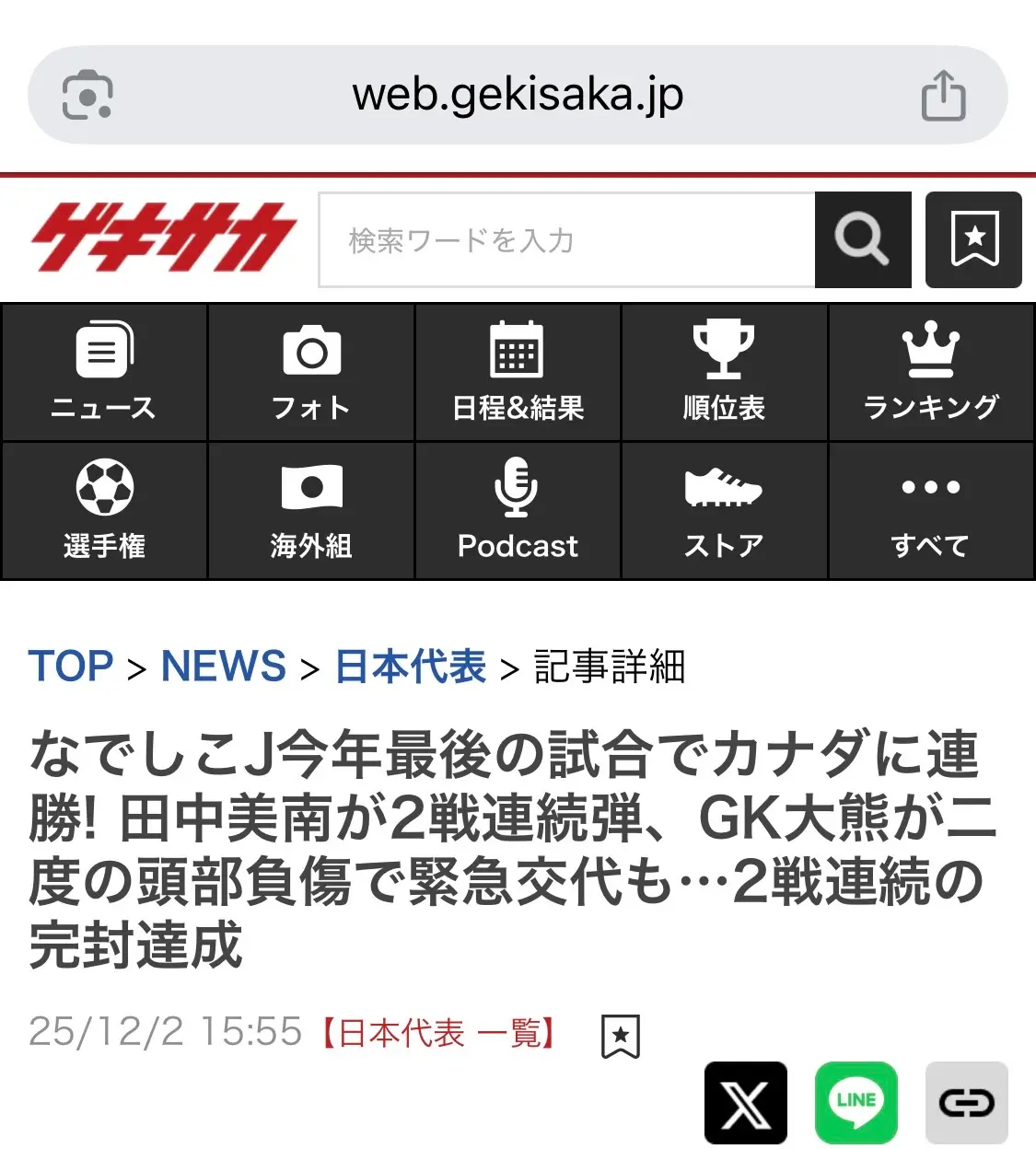Show all categories via すべて

[931, 511]
